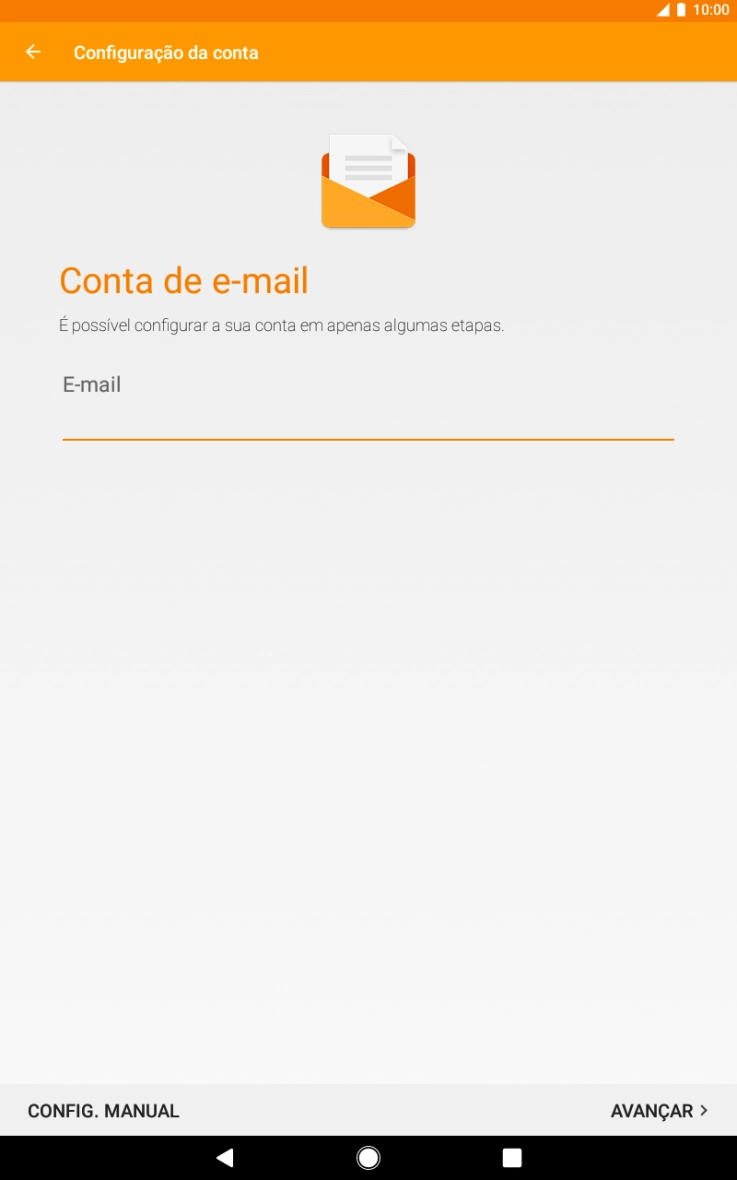Viewport: 737px width, 1180px height.
Task: Click the E-mail input field
Action: tap(368, 415)
